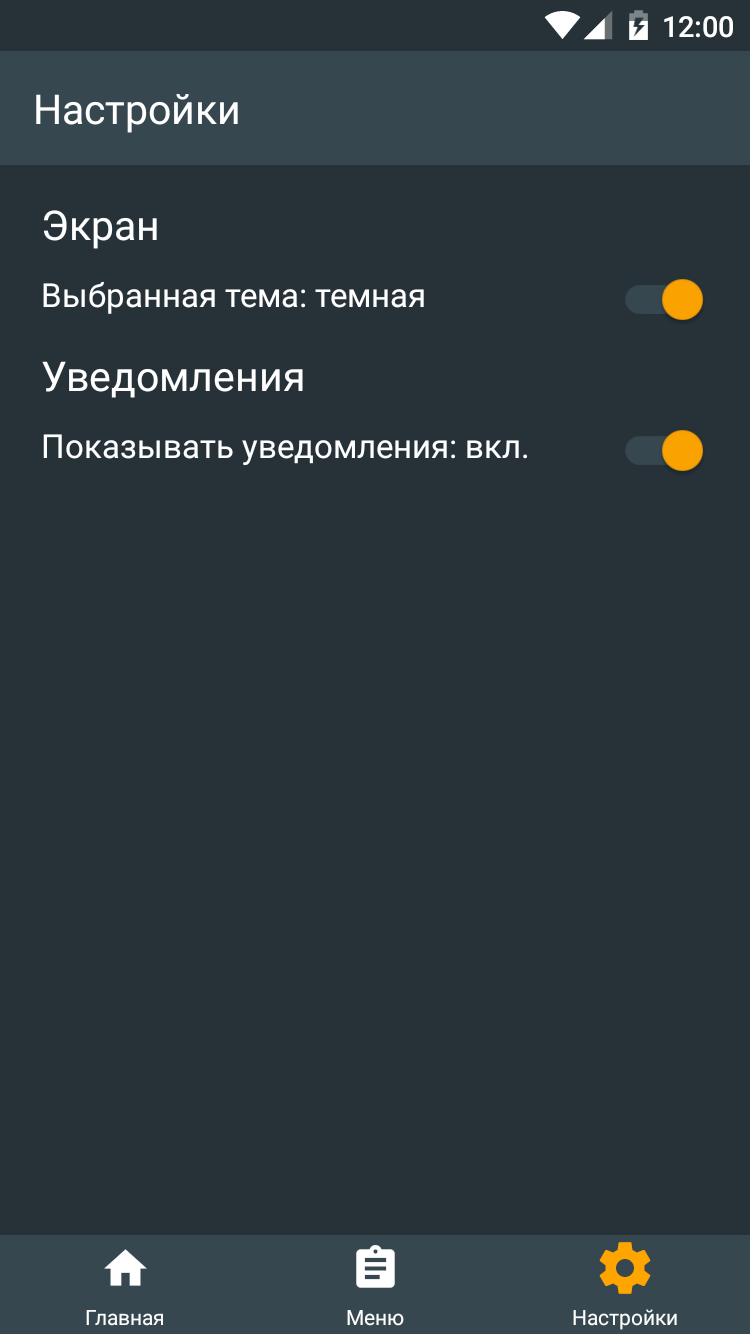Tap the Настройки screen title
The height and width of the screenshot is (1334, 750).
pyautogui.click(x=138, y=109)
